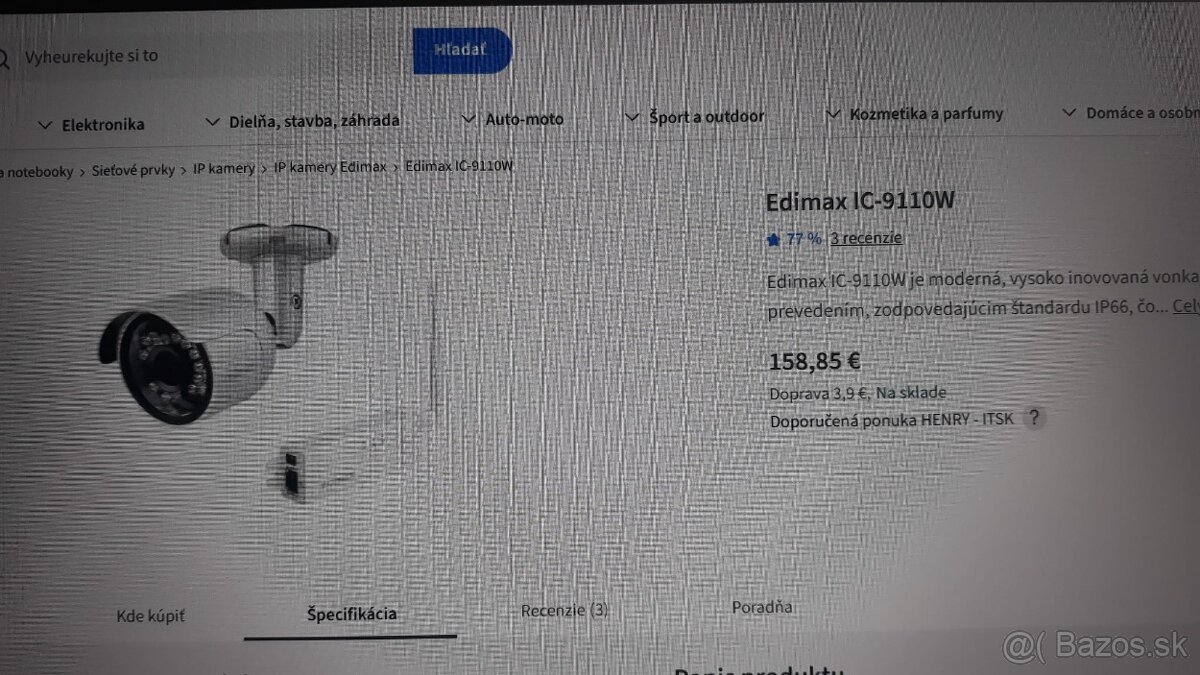This screenshot has height=675, width=1200.
Task: Open Šport a outdoor category
Action: (695, 117)
